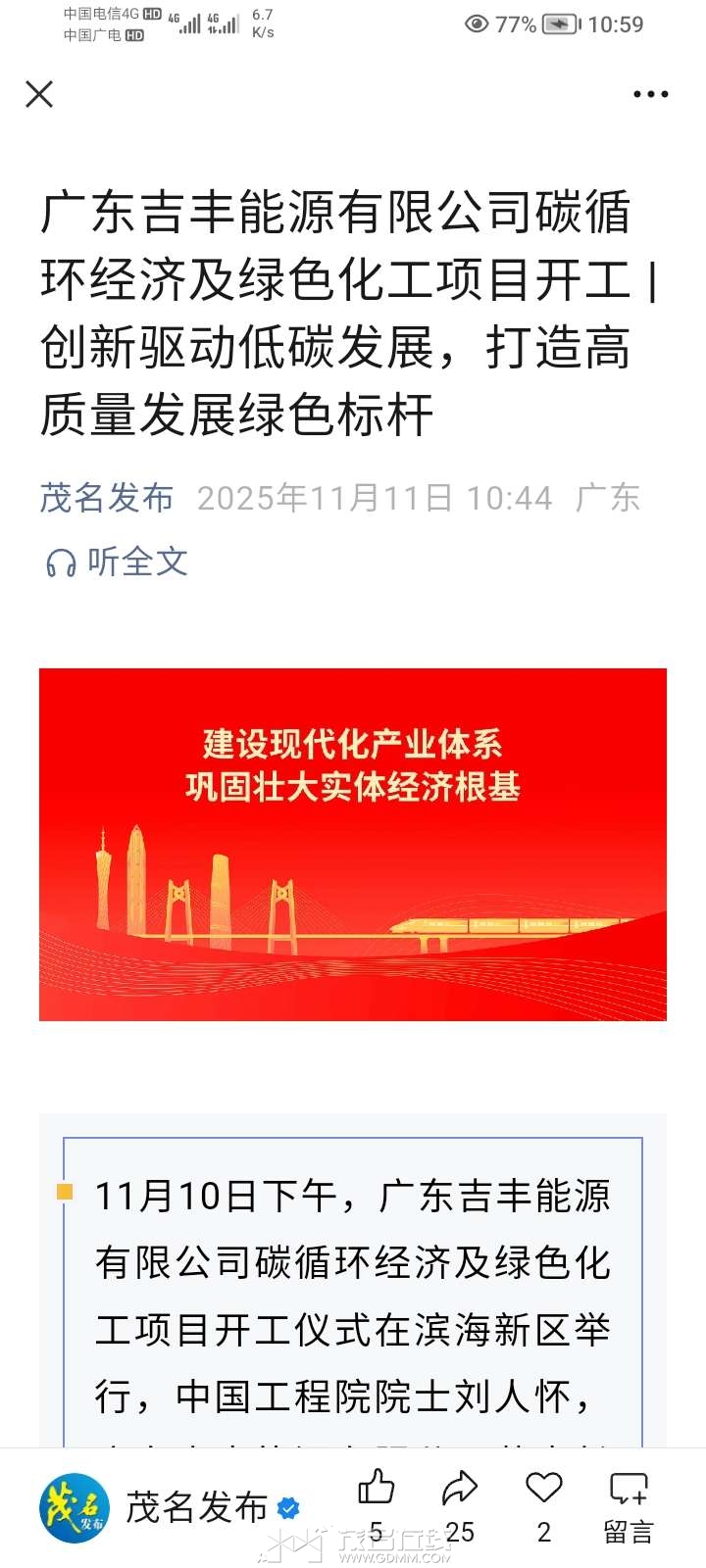Image resolution: width=706 pixels, height=1568 pixels.
Task: Open the 茂名发布 account profile in the bottom bar
Action: click(x=167, y=1507)
